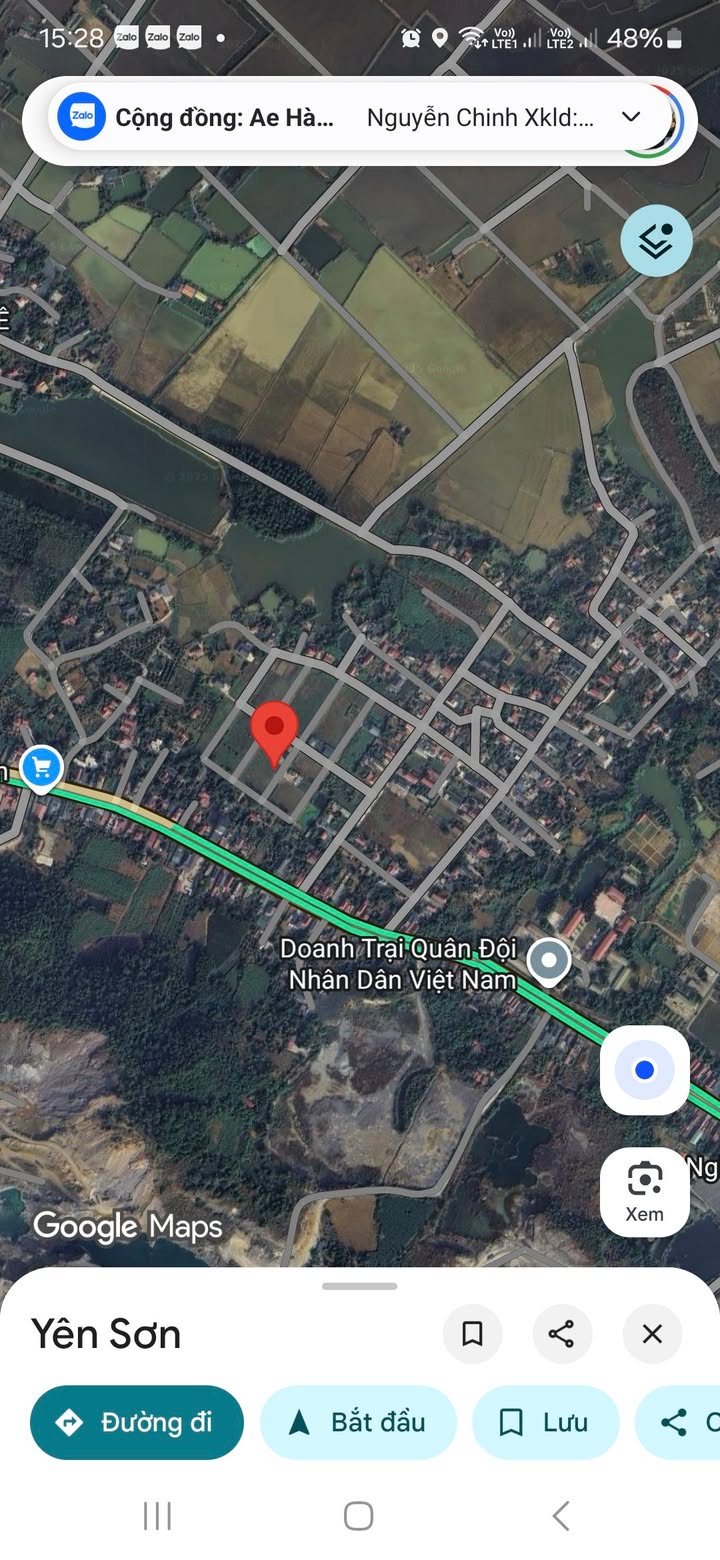Go back using the system back button

(x=561, y=1516)
